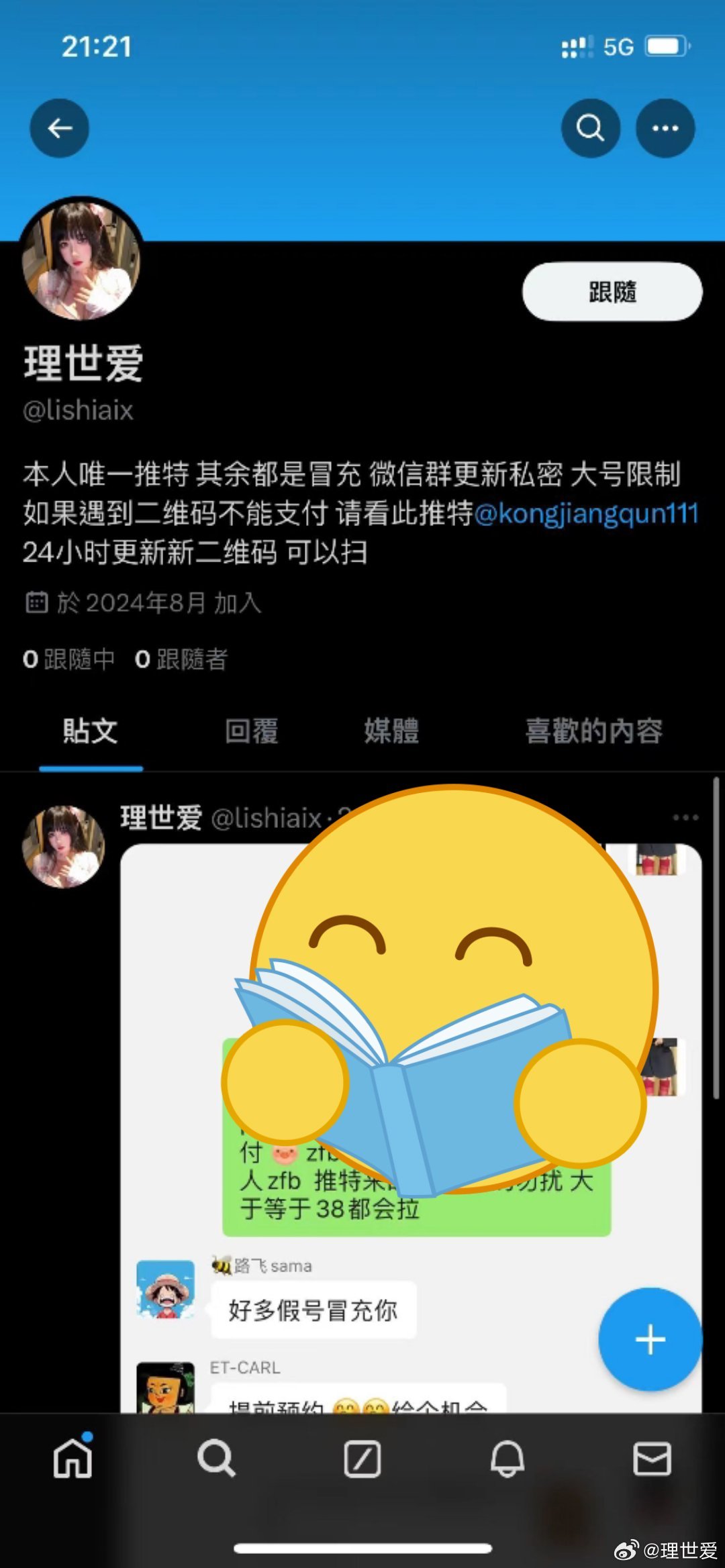This screenshot has width=725, height=1568.
Task: View the 跟隨中 following list
Action: click(x=68, y=660)
